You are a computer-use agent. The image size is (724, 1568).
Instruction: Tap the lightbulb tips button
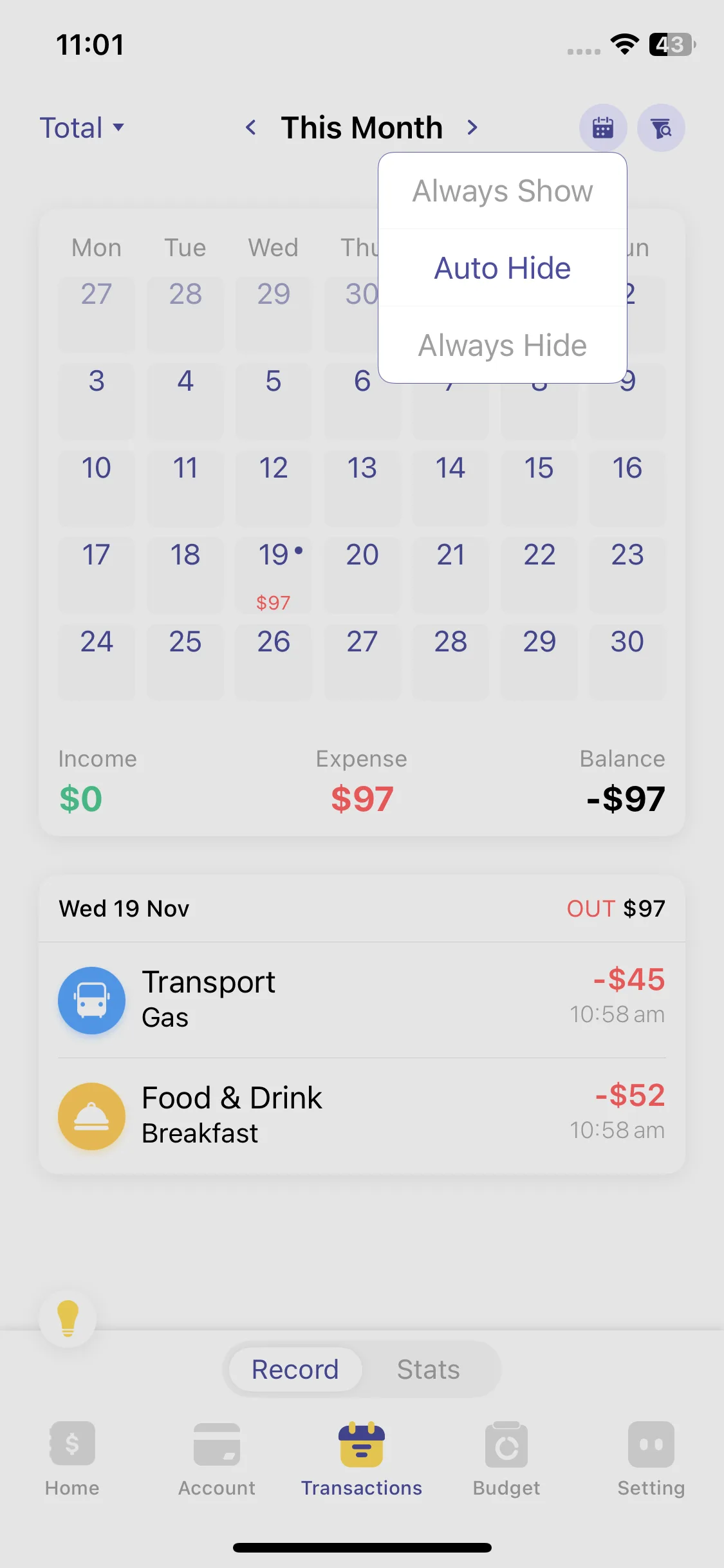coord(68,1318)
